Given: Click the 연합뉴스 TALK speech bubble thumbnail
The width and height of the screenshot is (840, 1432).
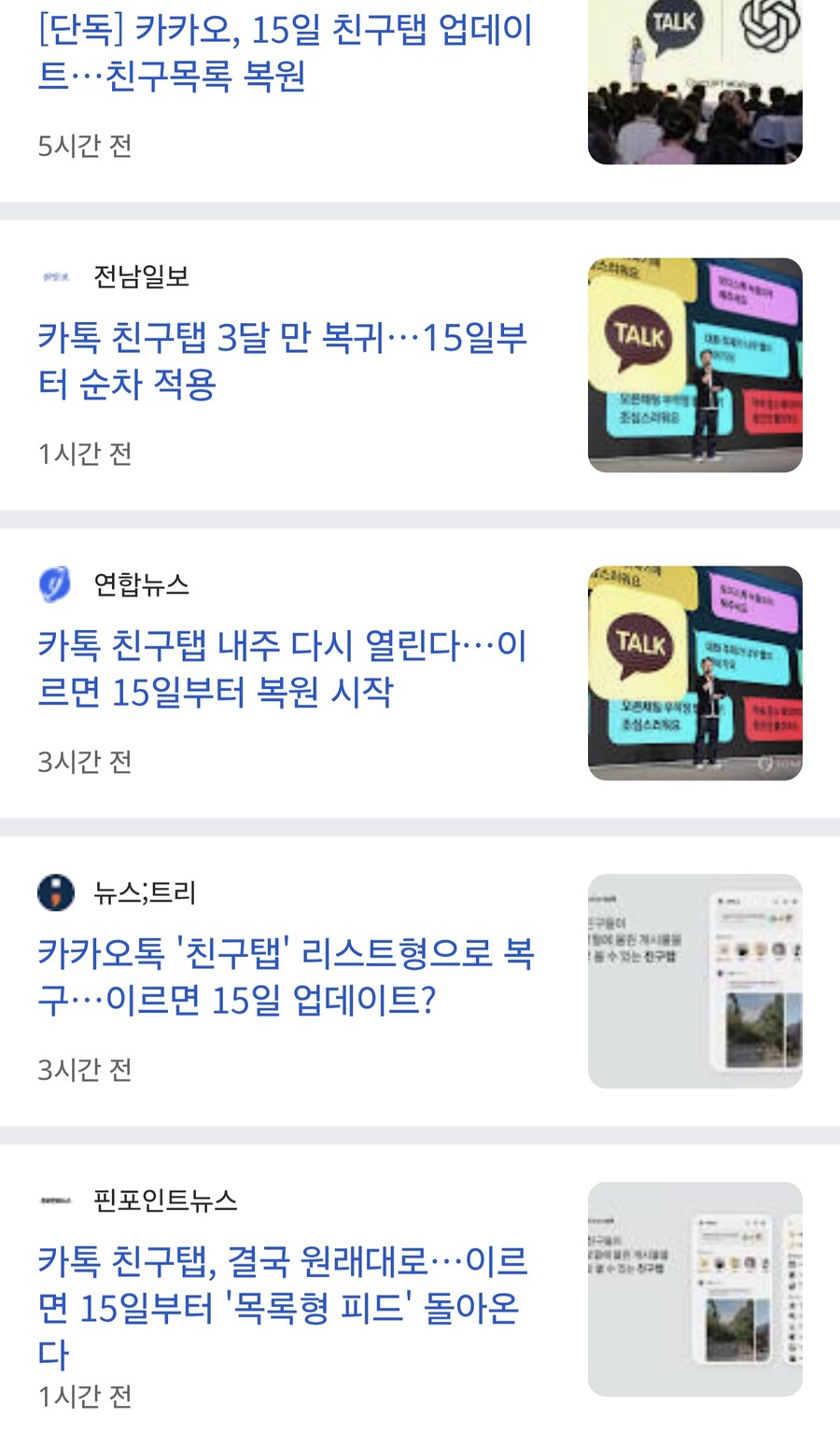Looking at the screenshot, I should (x=694, y=673).
